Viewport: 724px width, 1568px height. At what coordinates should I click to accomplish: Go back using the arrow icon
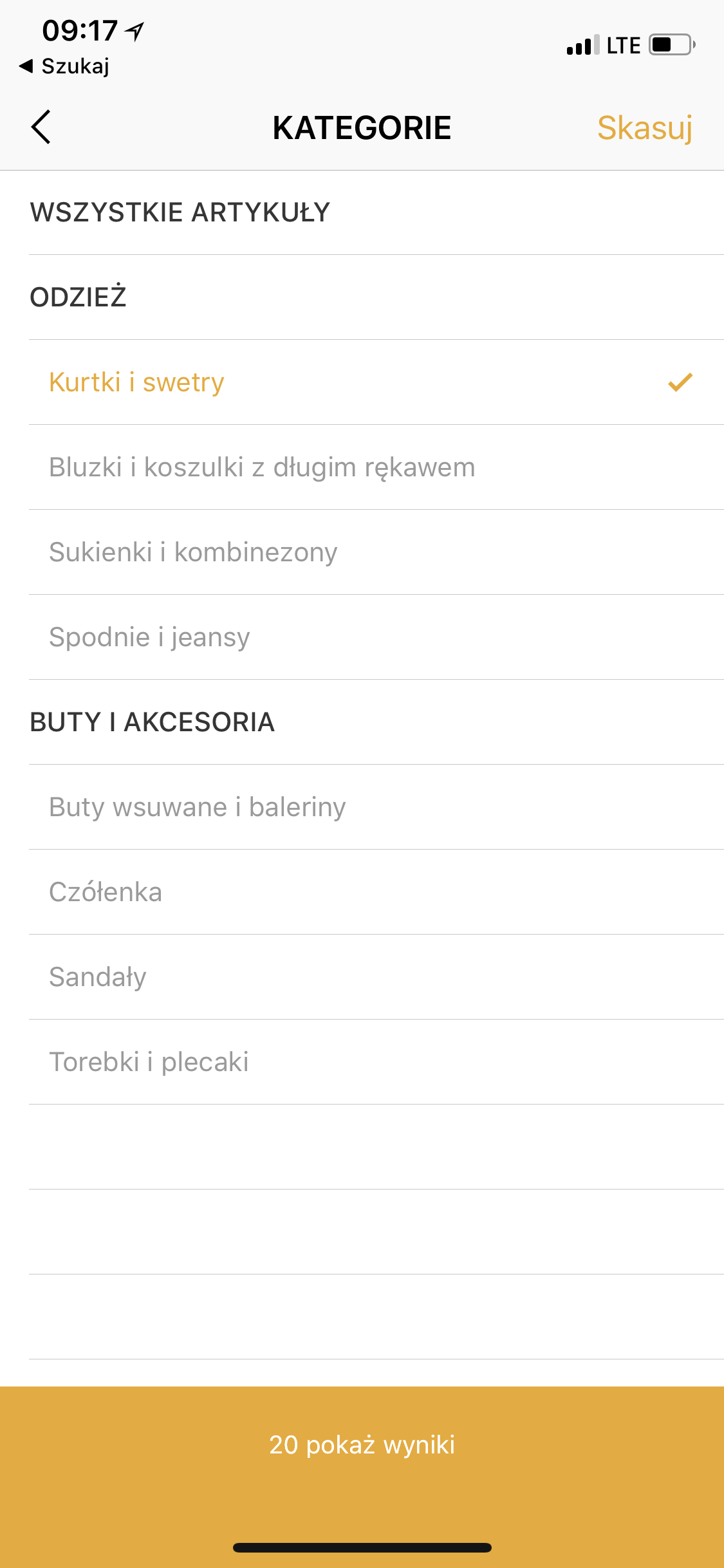coord(41,127)
